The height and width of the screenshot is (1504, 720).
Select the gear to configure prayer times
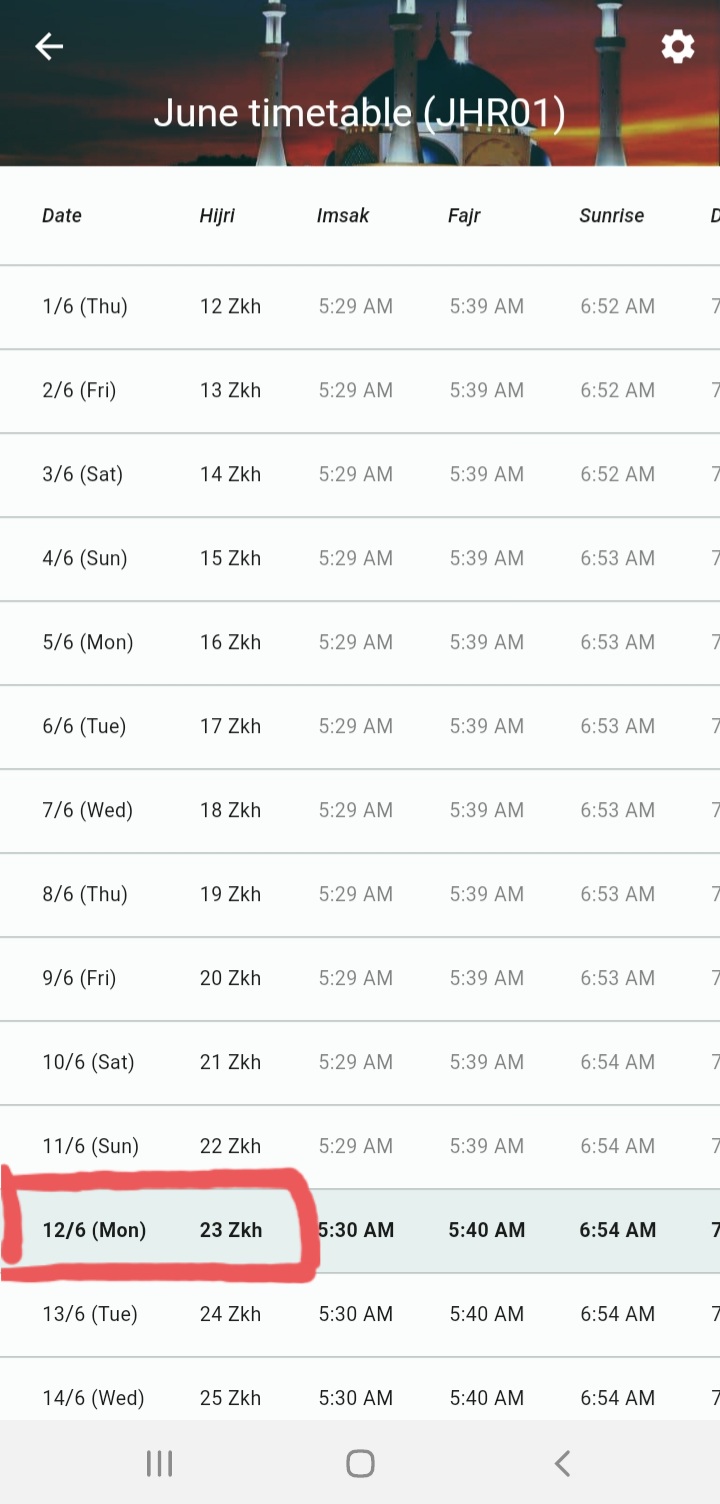678,46
